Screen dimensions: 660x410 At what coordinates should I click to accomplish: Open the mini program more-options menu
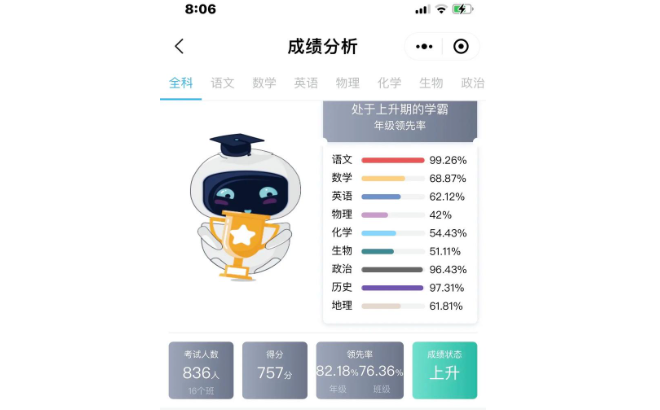(x=424, y=46)
